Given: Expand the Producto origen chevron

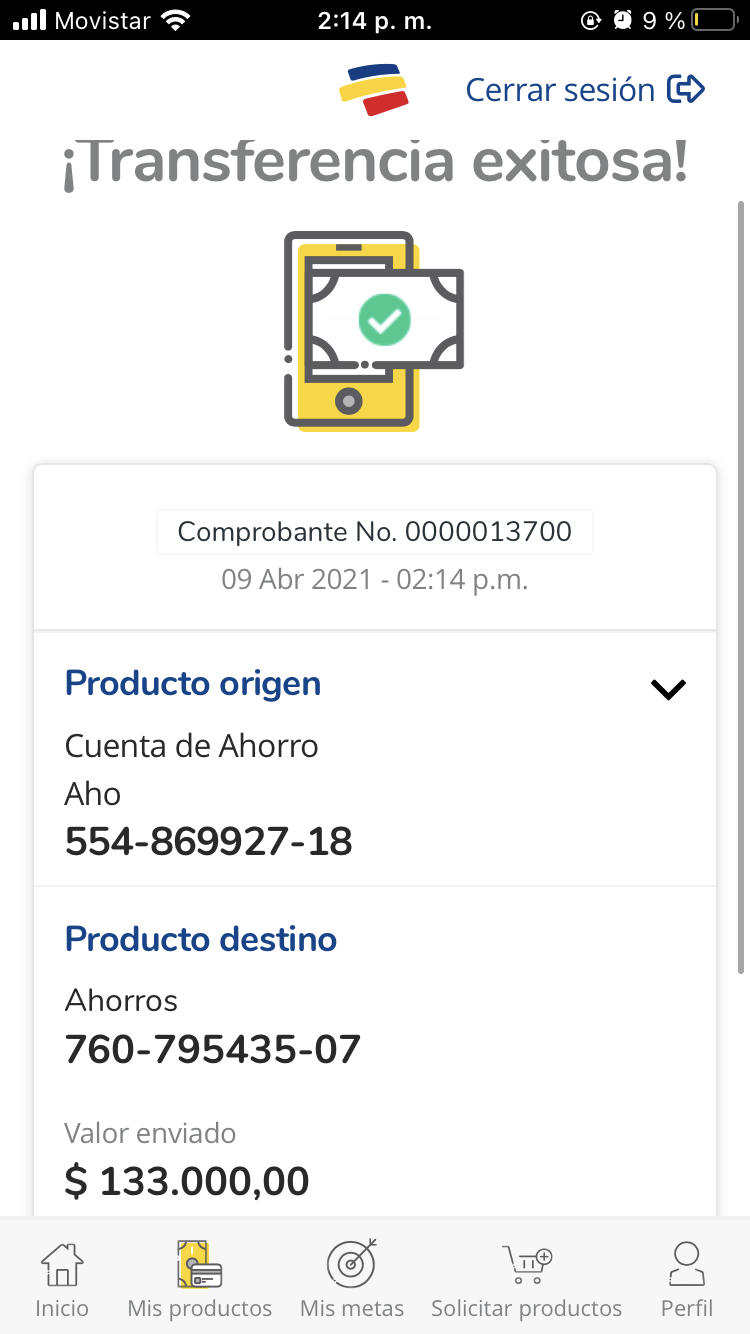Looking at the screenshot, I should click(x=667, y=689).
